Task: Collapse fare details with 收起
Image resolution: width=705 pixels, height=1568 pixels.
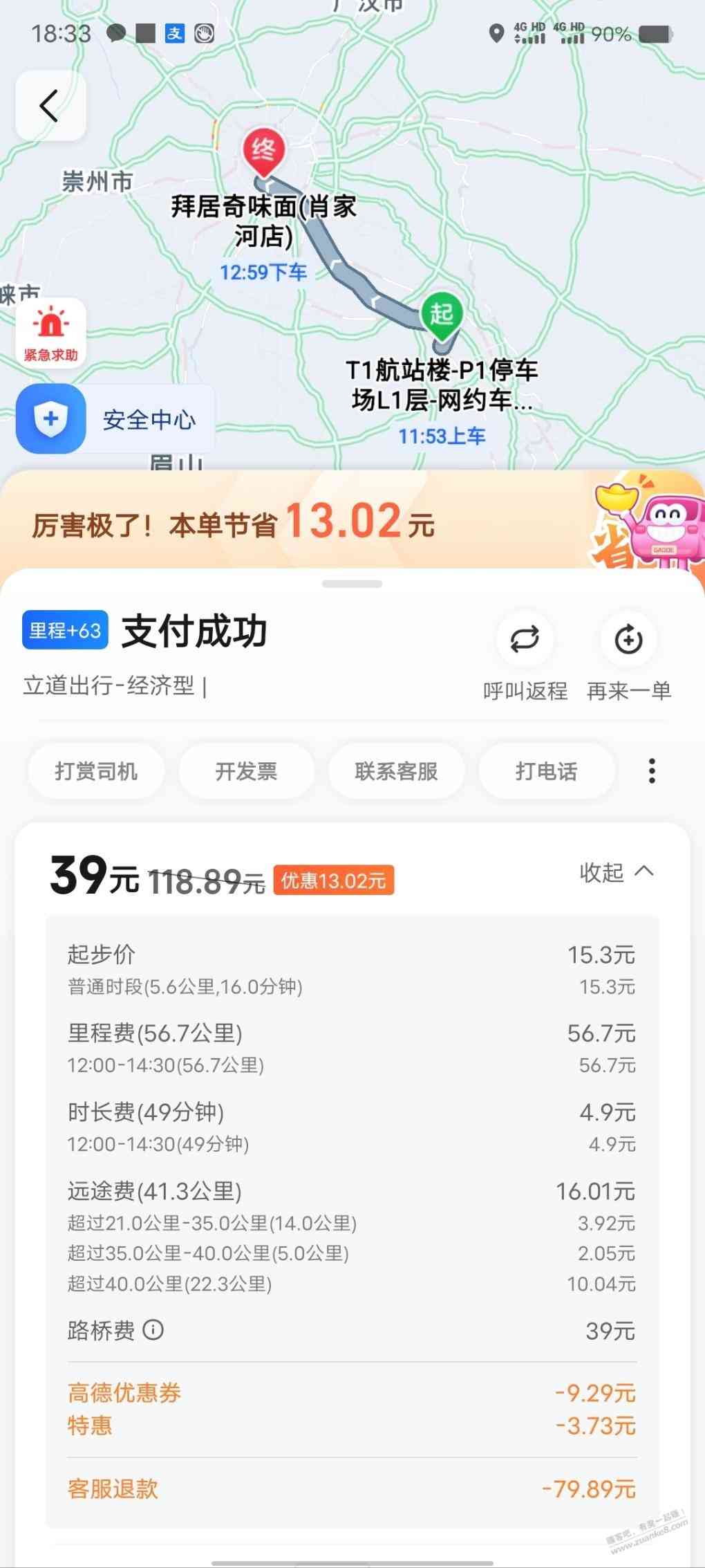Action: (x=616, y=872)
